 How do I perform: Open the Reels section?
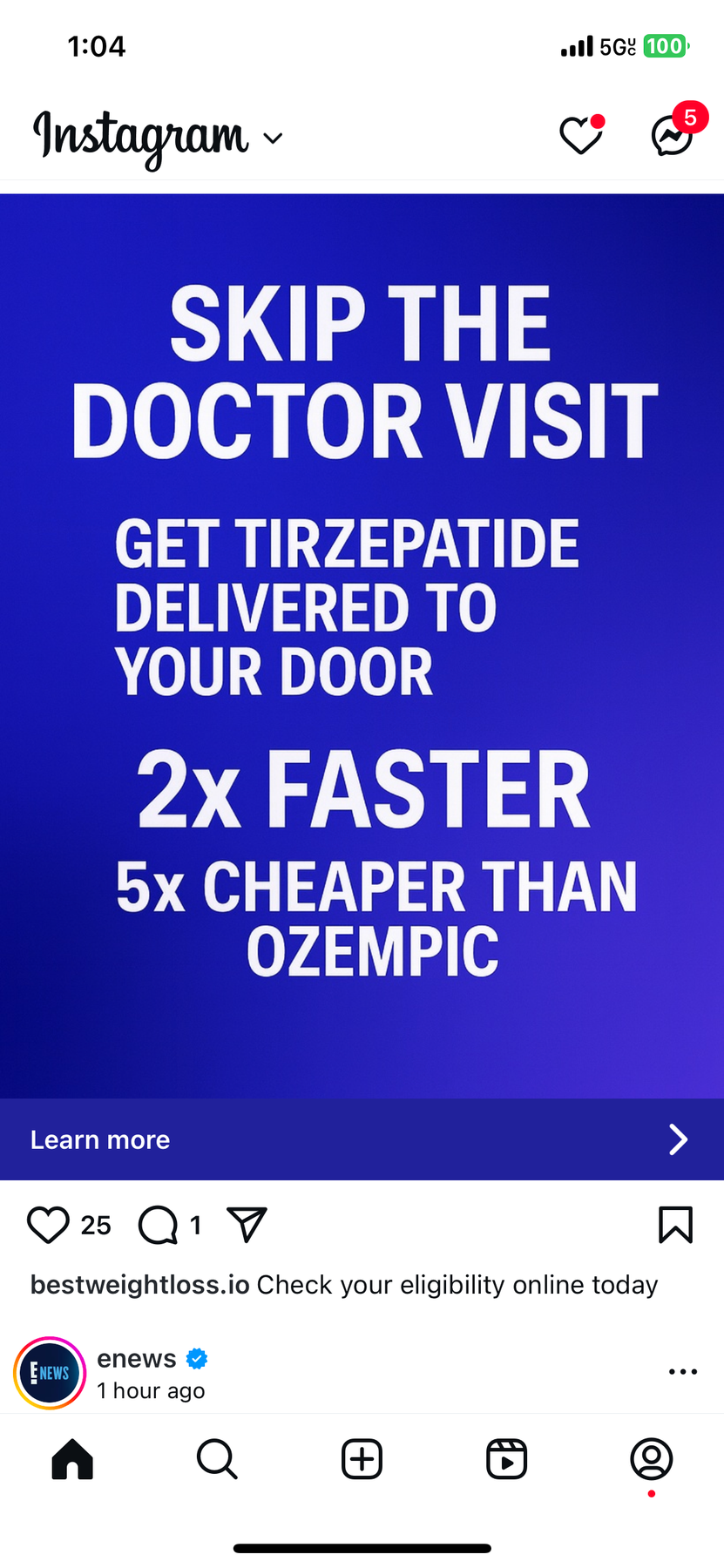506,1460
